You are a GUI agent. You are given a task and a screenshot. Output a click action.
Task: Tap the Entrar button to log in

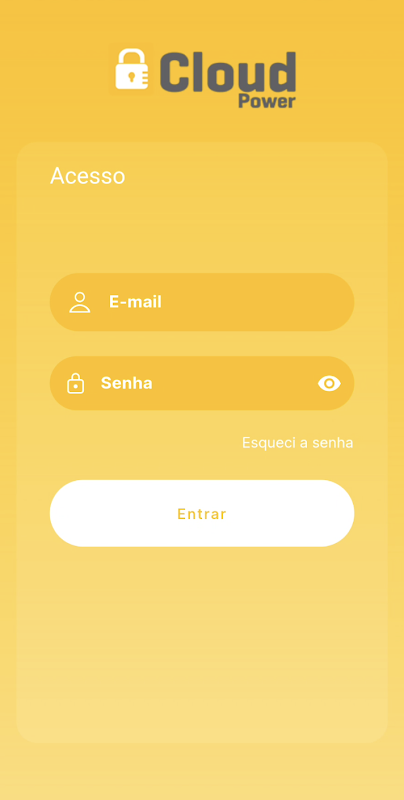tap(201, 513)
